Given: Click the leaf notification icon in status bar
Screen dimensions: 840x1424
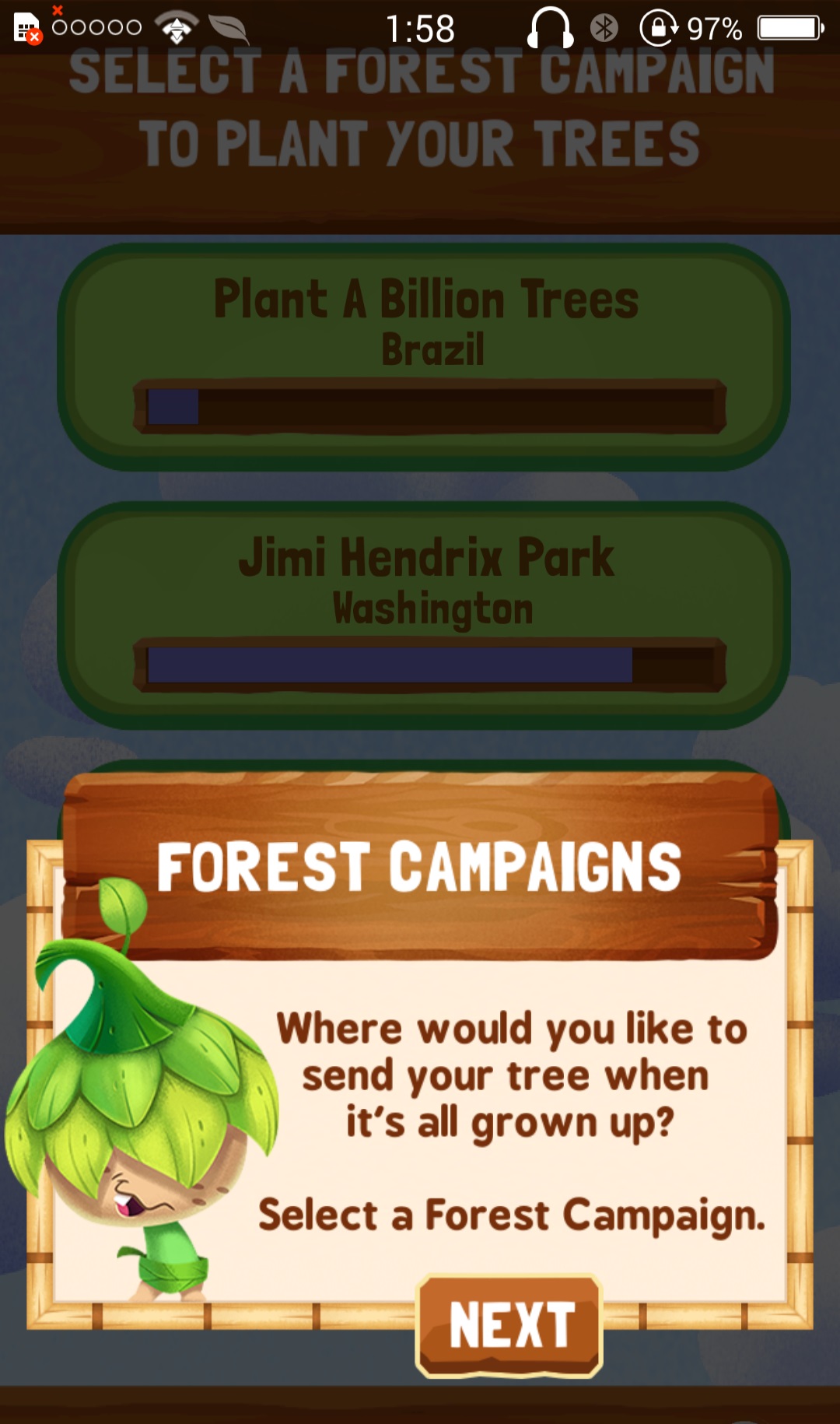Looking at the screenshot, I should 226,26.
